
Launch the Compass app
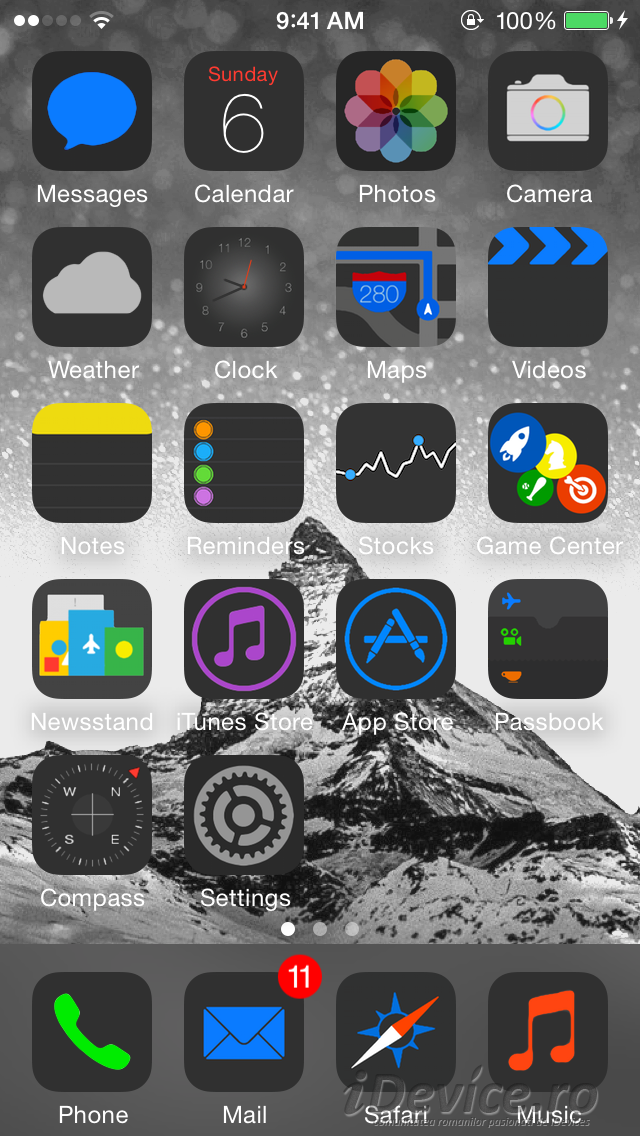coord(92,815)
